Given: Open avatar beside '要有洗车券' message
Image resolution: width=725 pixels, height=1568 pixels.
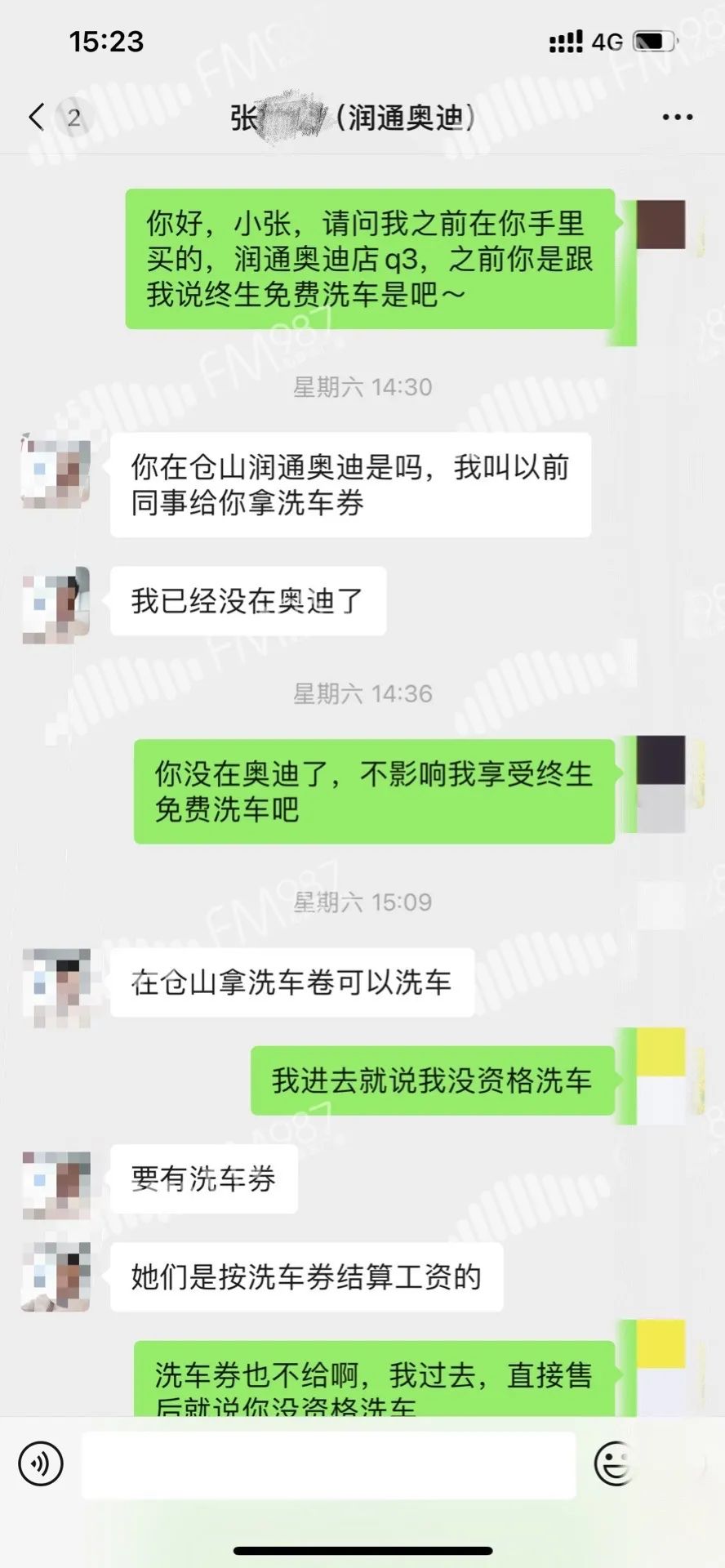Looking at the screenshot, I should pyautogui.click(x=56, y=1183).
